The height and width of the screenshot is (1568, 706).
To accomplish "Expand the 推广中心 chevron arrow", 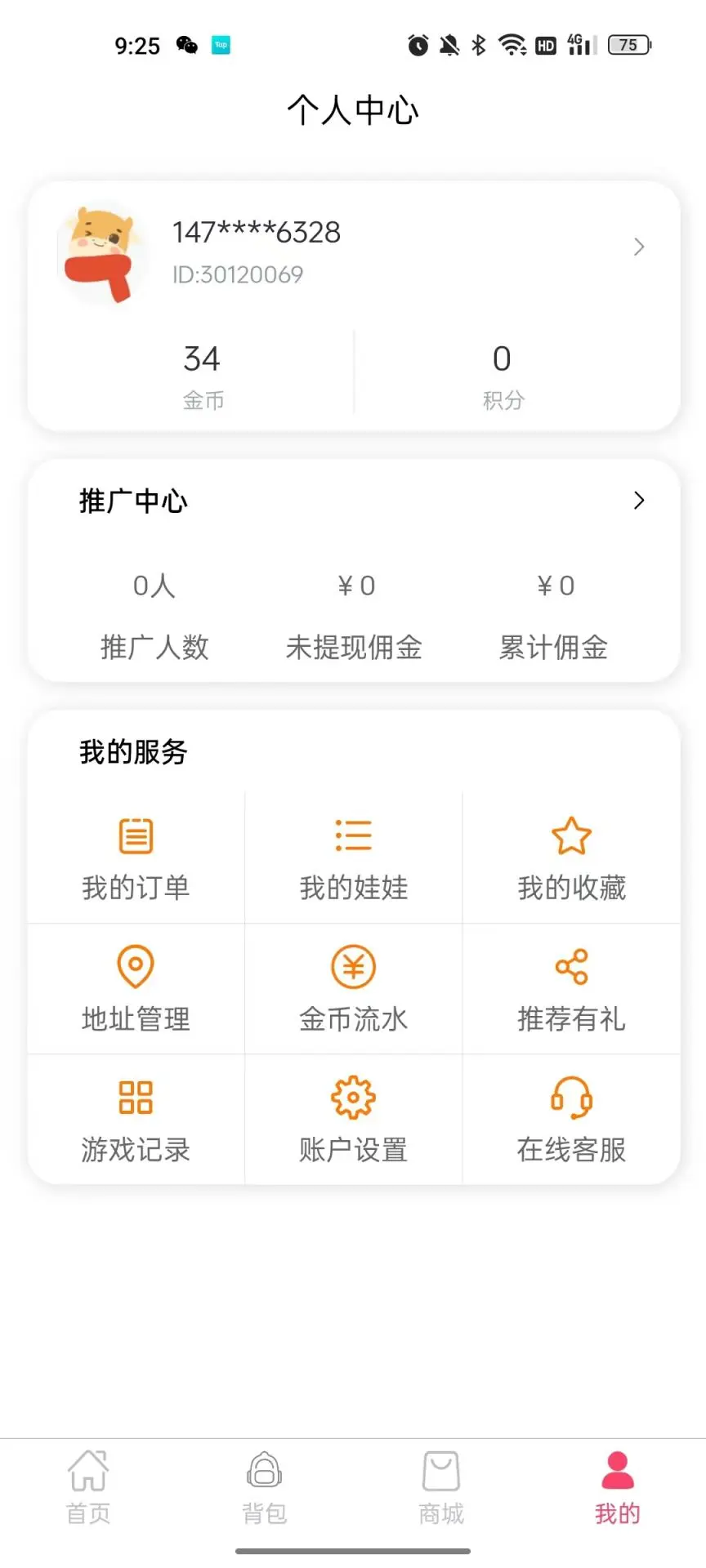I will click(638, 501).
